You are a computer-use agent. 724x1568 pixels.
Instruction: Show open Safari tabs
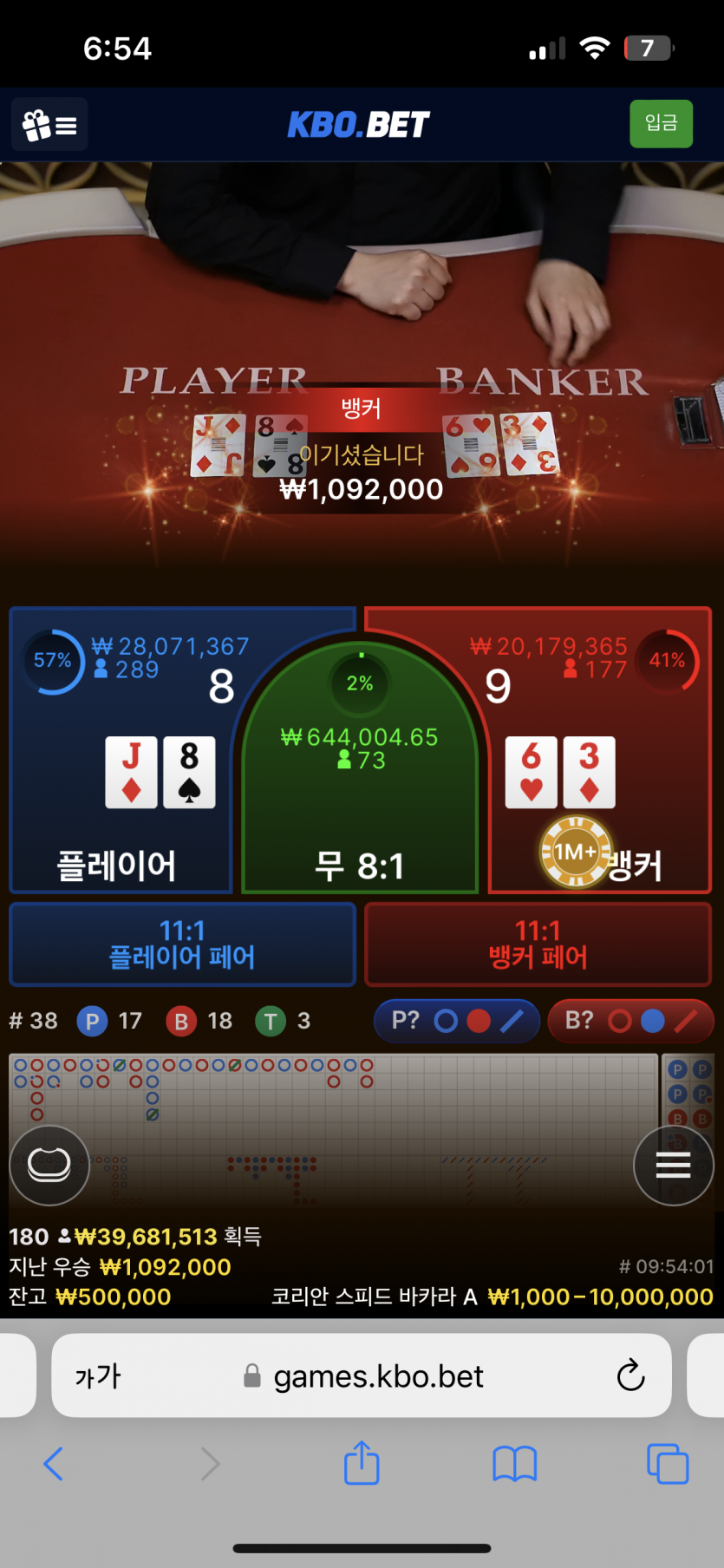coord(668,1464)
